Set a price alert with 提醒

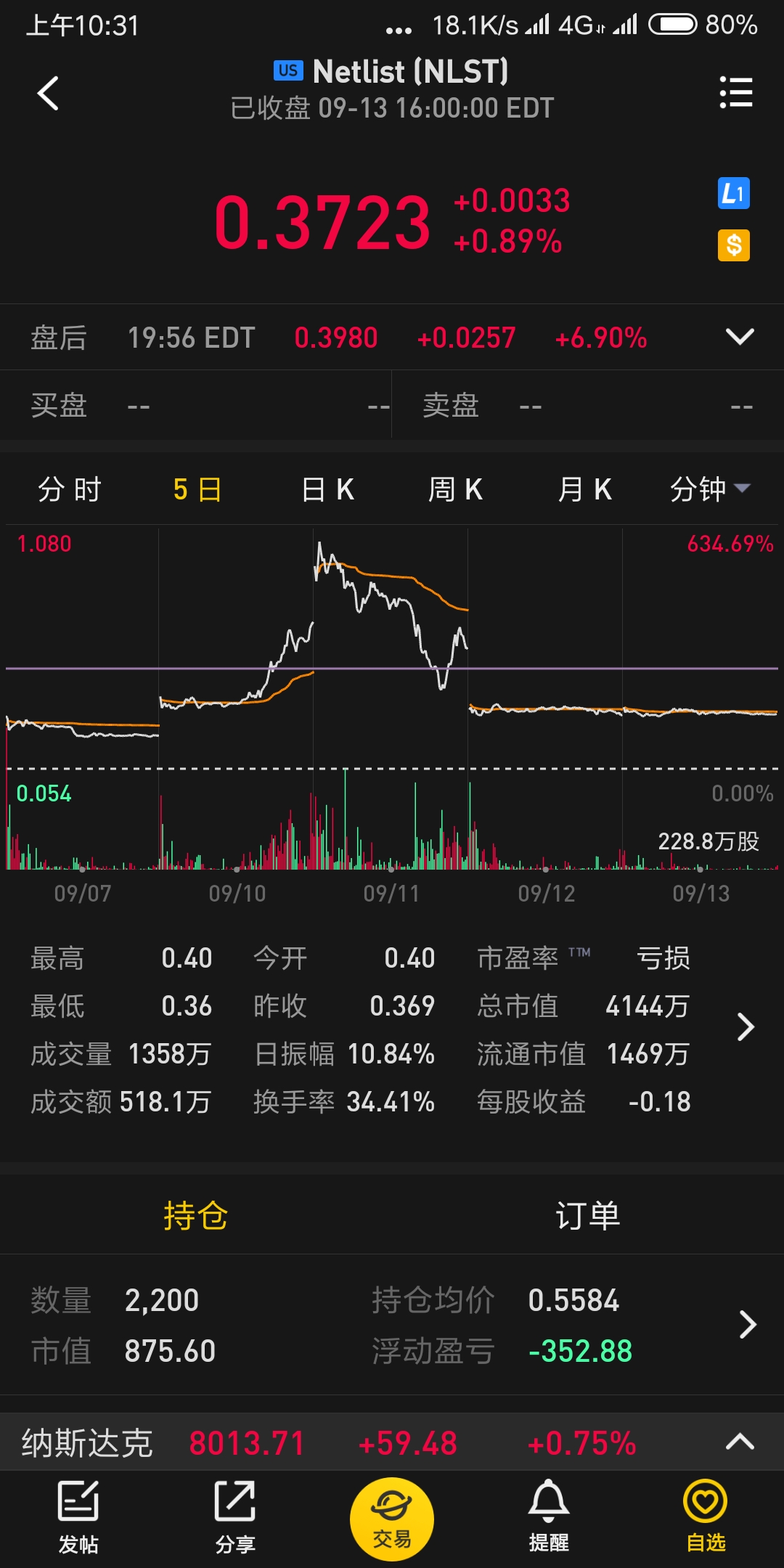coord(549,1517)
